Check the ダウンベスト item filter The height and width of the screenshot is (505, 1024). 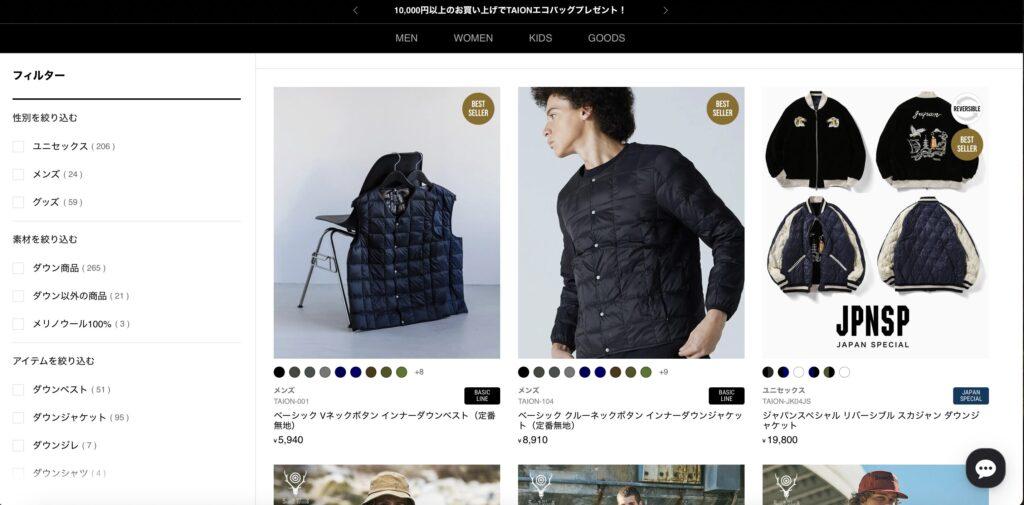[x=18, y=390]
